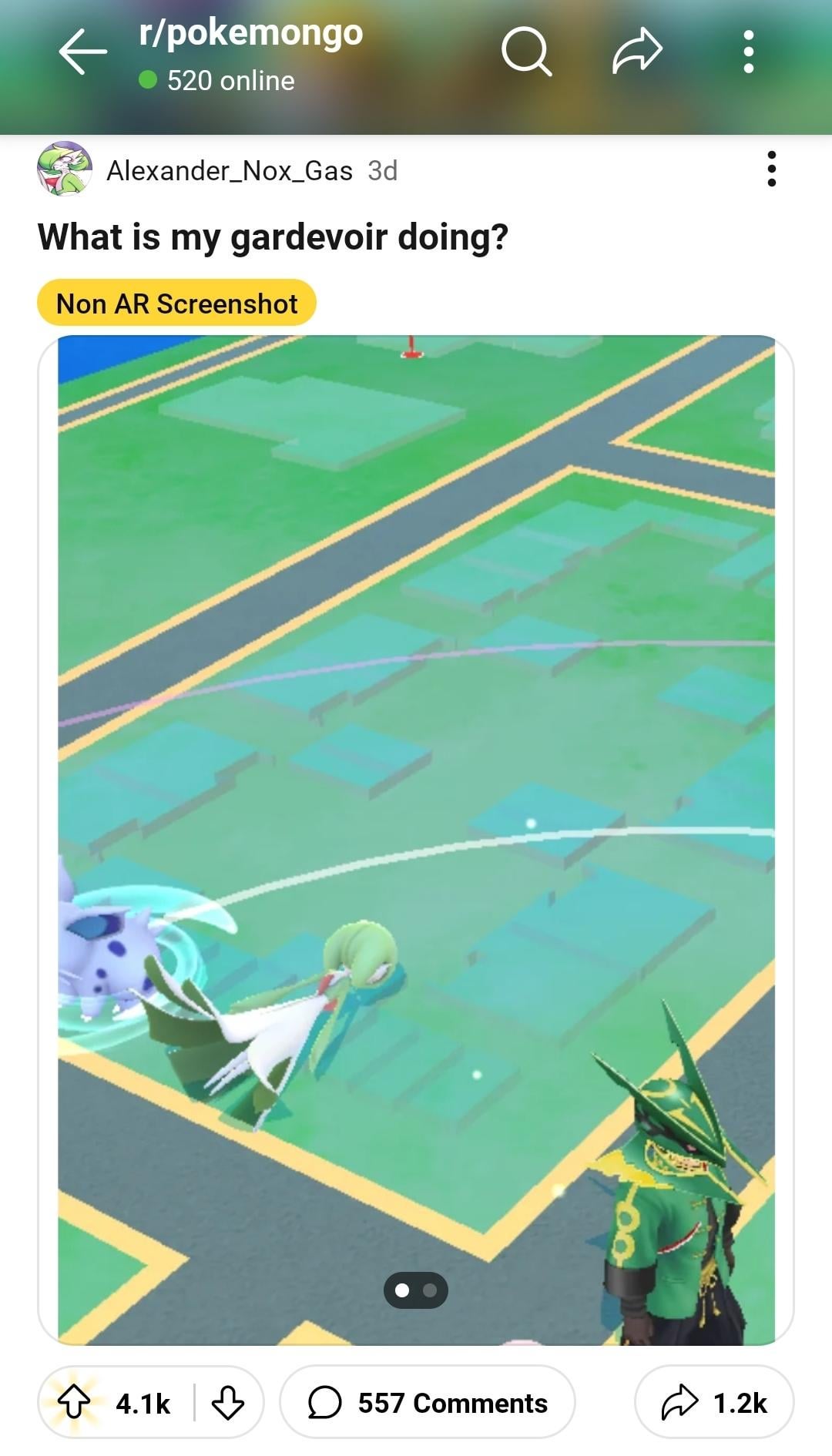The image size is (832, 1456).
Task: Open the r/pokemongo community page
Action: tap(250, 34)
